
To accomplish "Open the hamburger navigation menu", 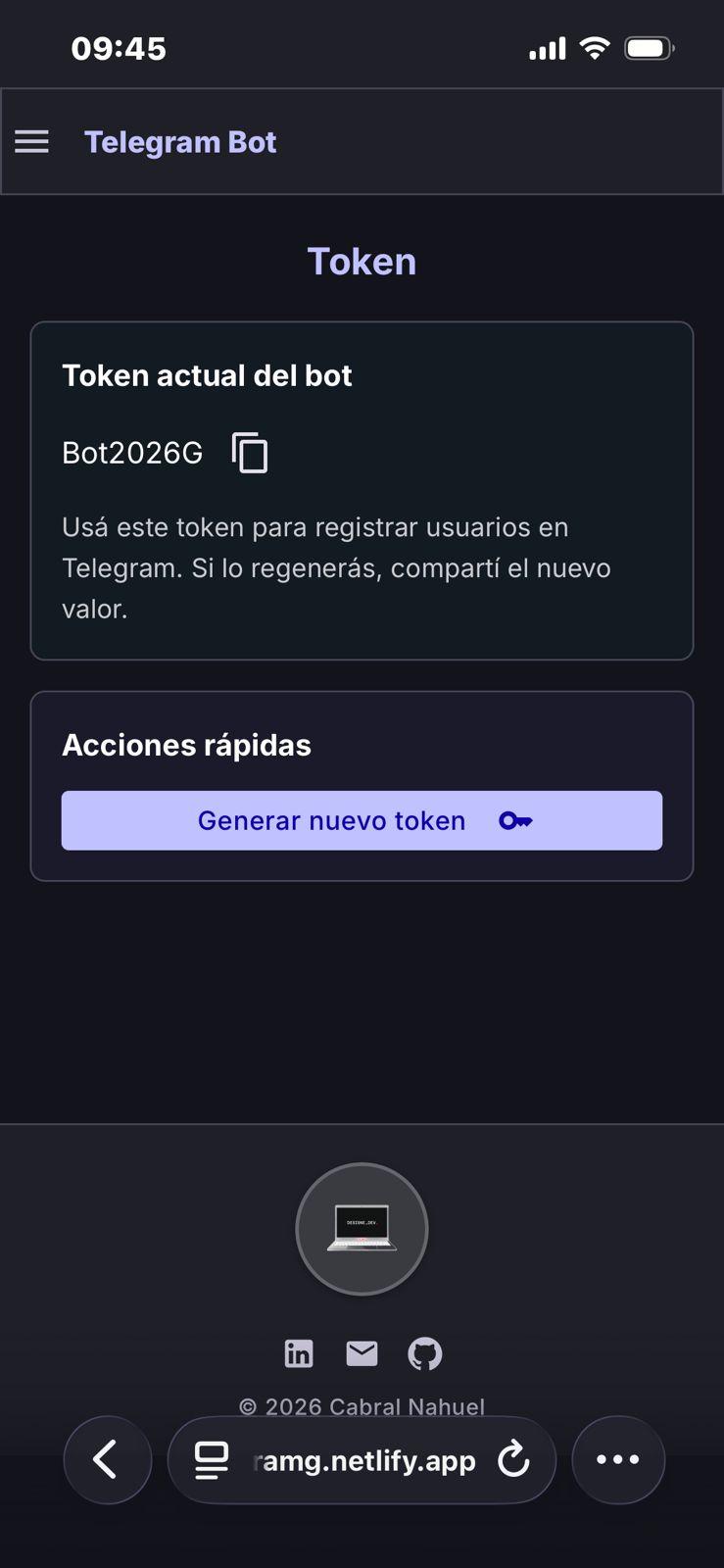I will pos(32,141).
